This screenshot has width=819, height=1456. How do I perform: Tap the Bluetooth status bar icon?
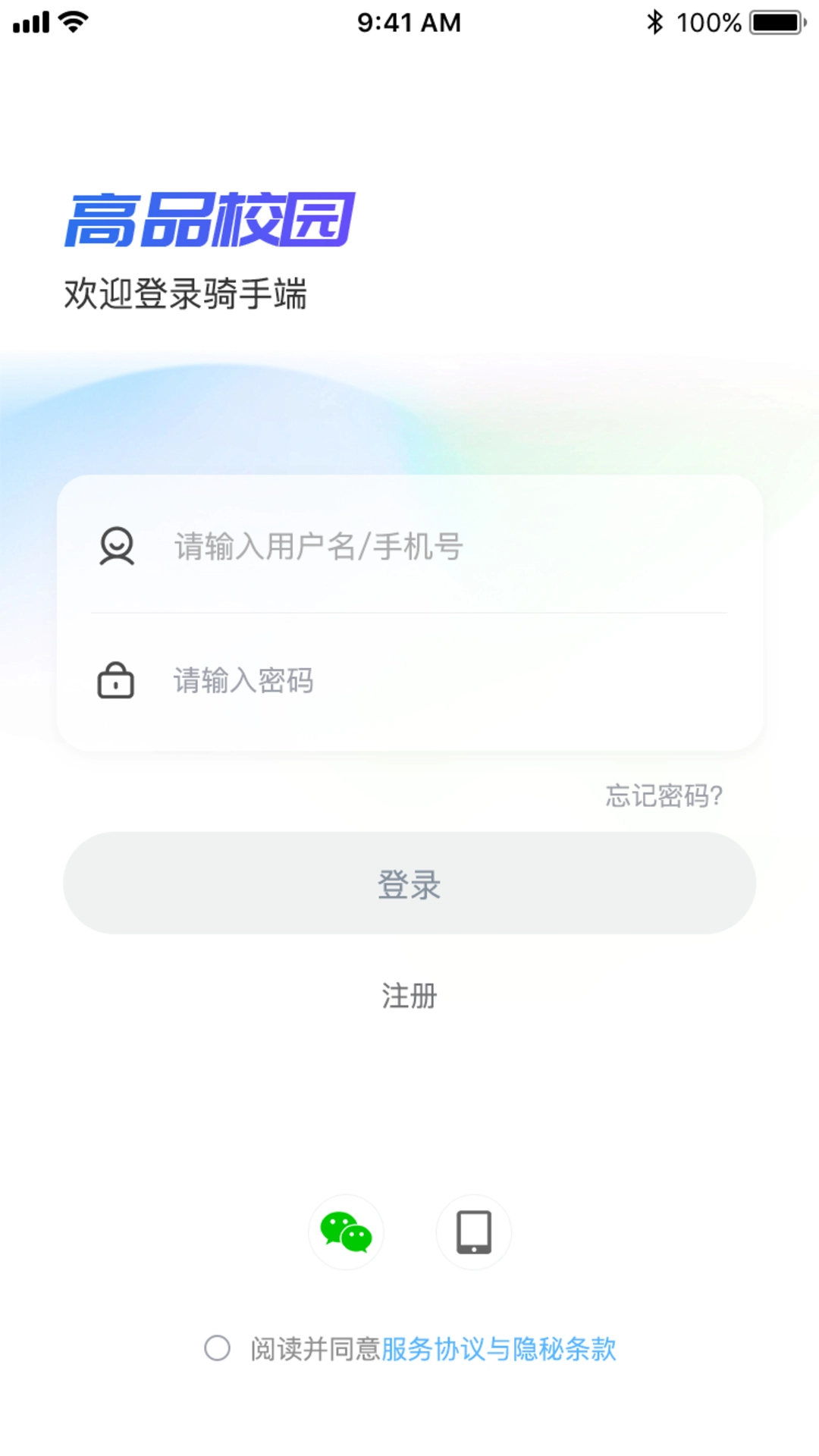(x=654, y=22)
